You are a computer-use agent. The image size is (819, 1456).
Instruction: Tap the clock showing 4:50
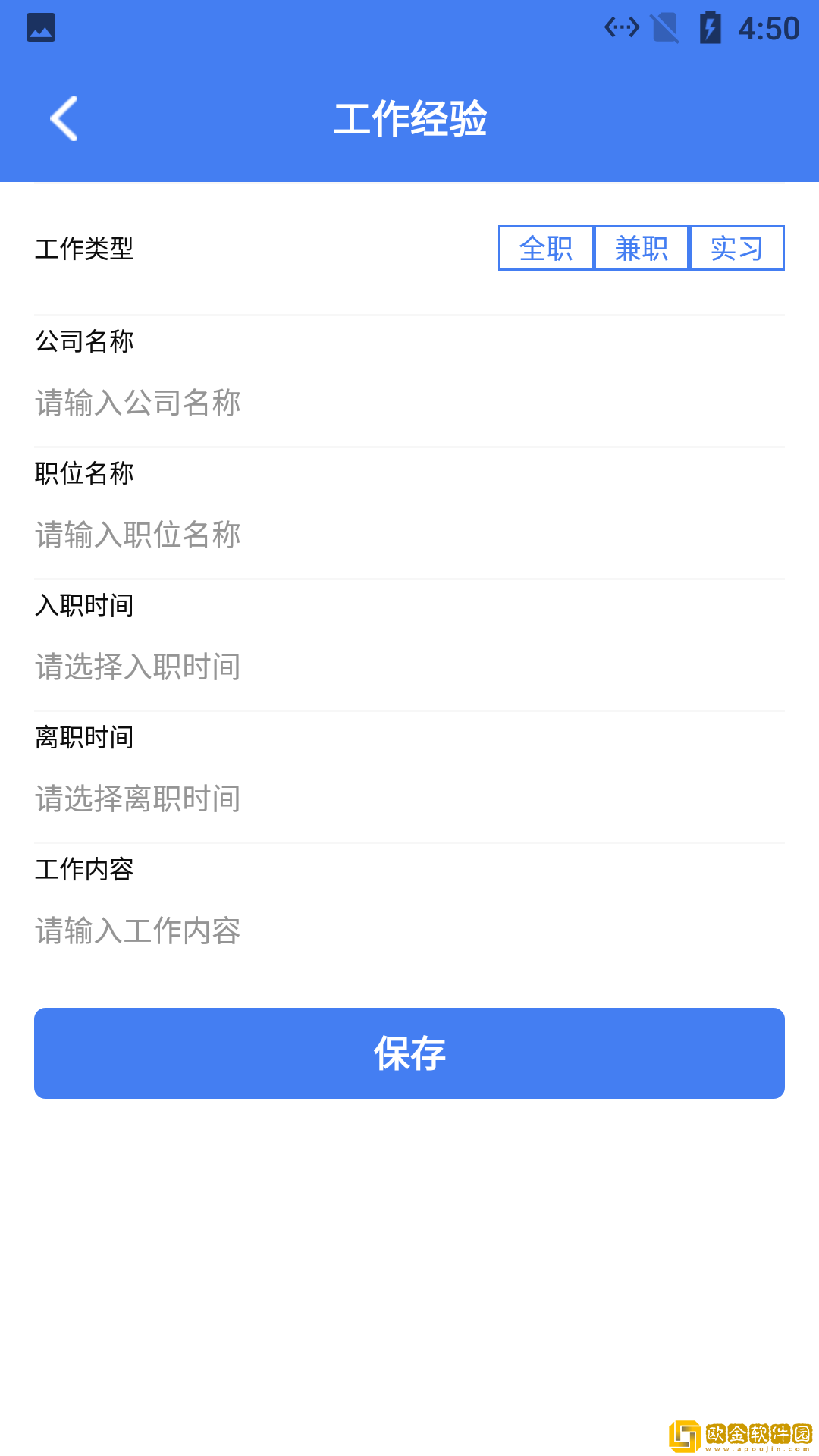tap(767, 27)
